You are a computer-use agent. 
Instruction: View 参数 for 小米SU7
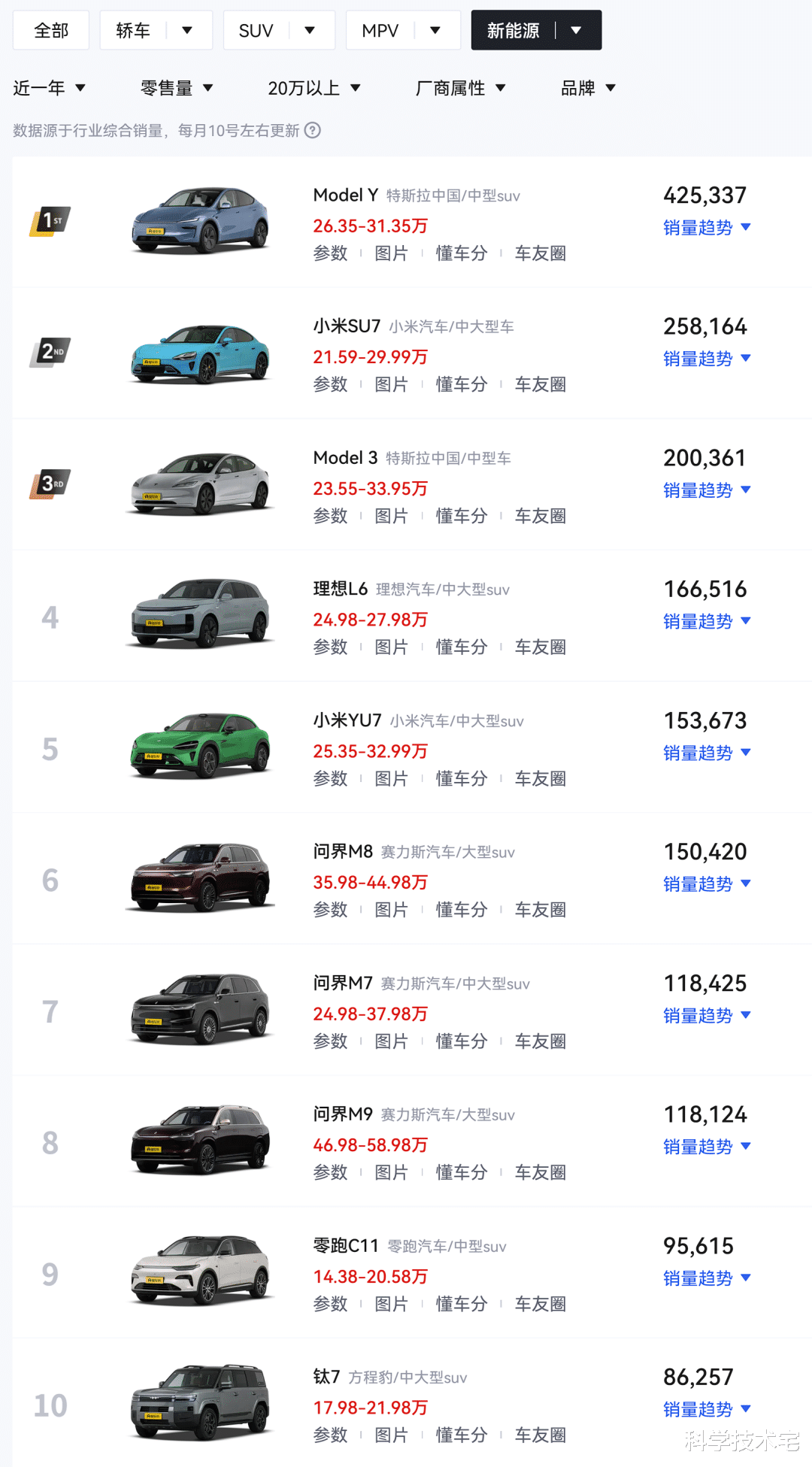point(330,384)
